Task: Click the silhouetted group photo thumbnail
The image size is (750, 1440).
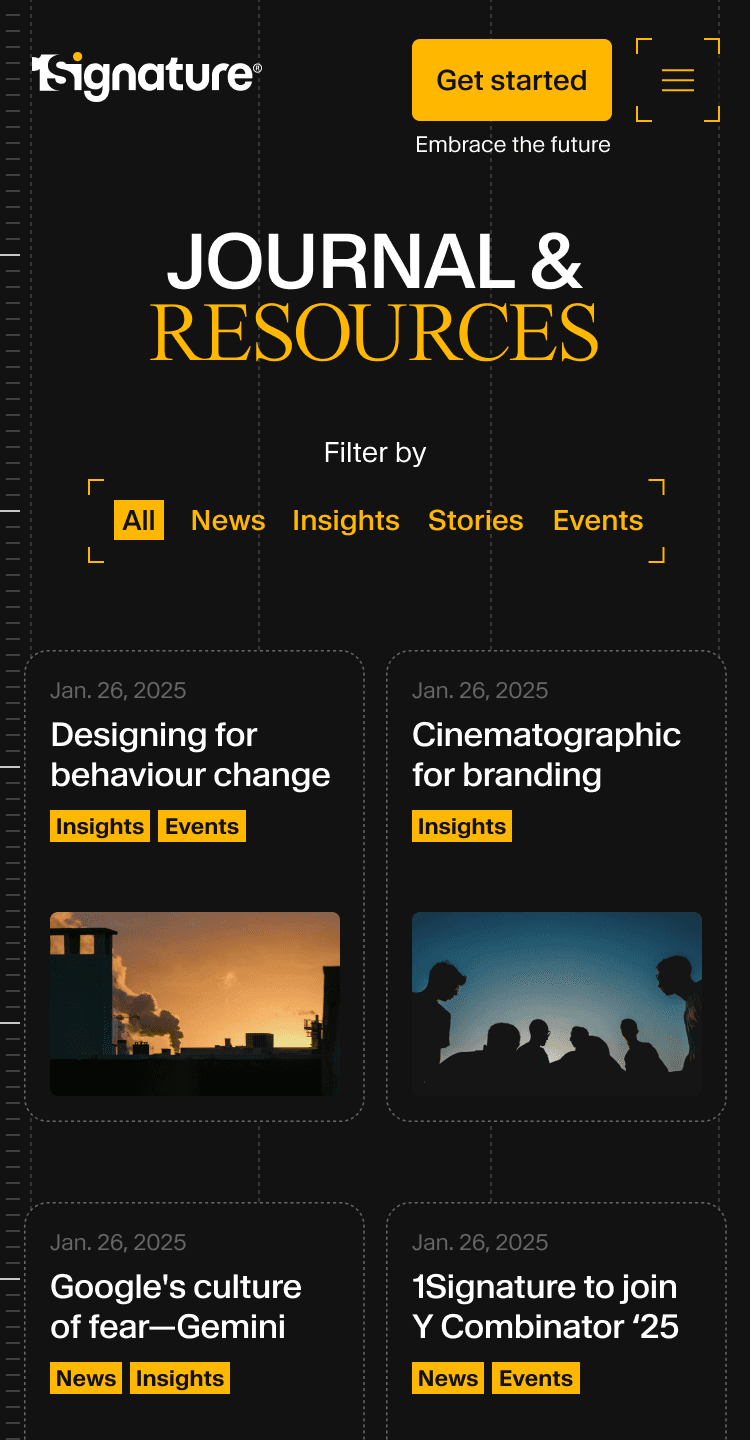Action: click(x=556, y=1004)
